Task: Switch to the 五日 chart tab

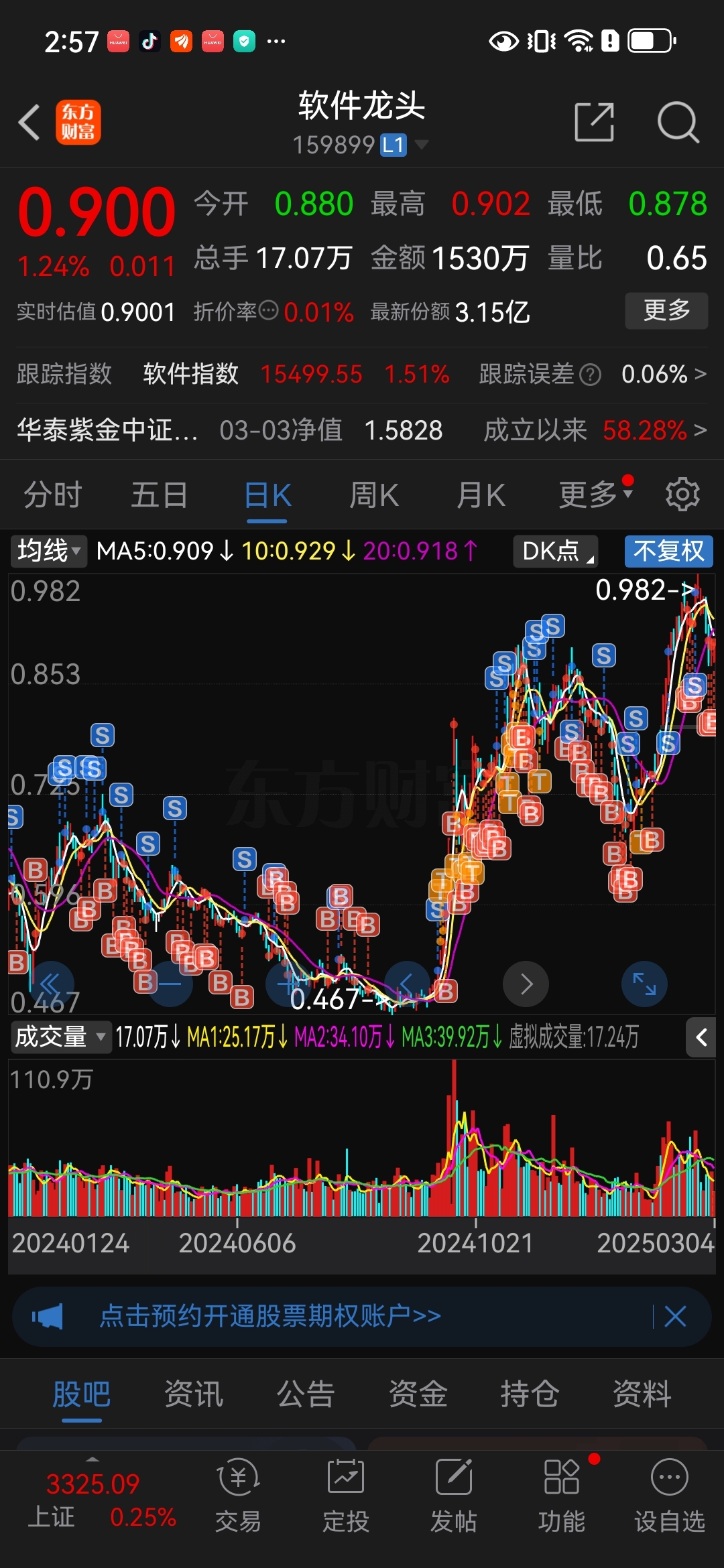Action: click(x=160, y=495)
